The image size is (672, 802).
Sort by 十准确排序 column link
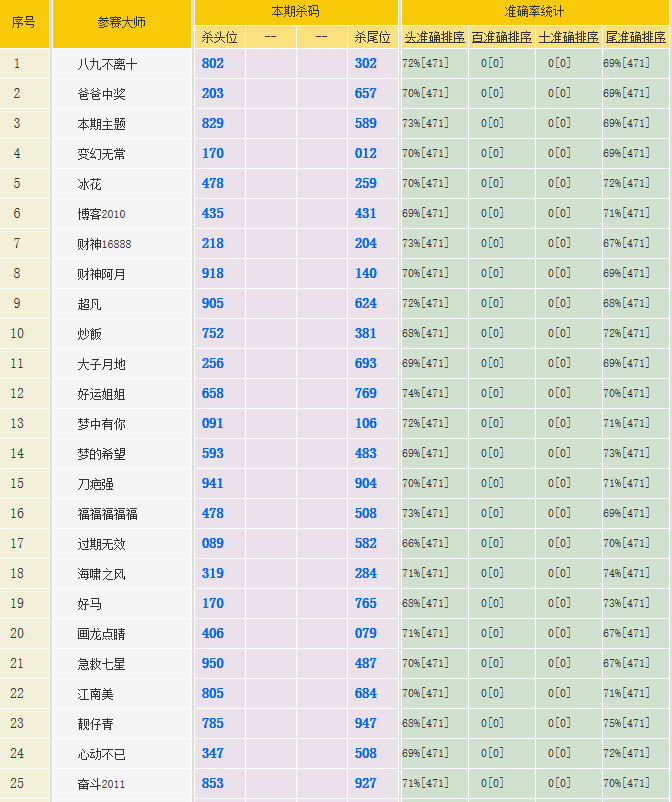(x=568, y=37)
